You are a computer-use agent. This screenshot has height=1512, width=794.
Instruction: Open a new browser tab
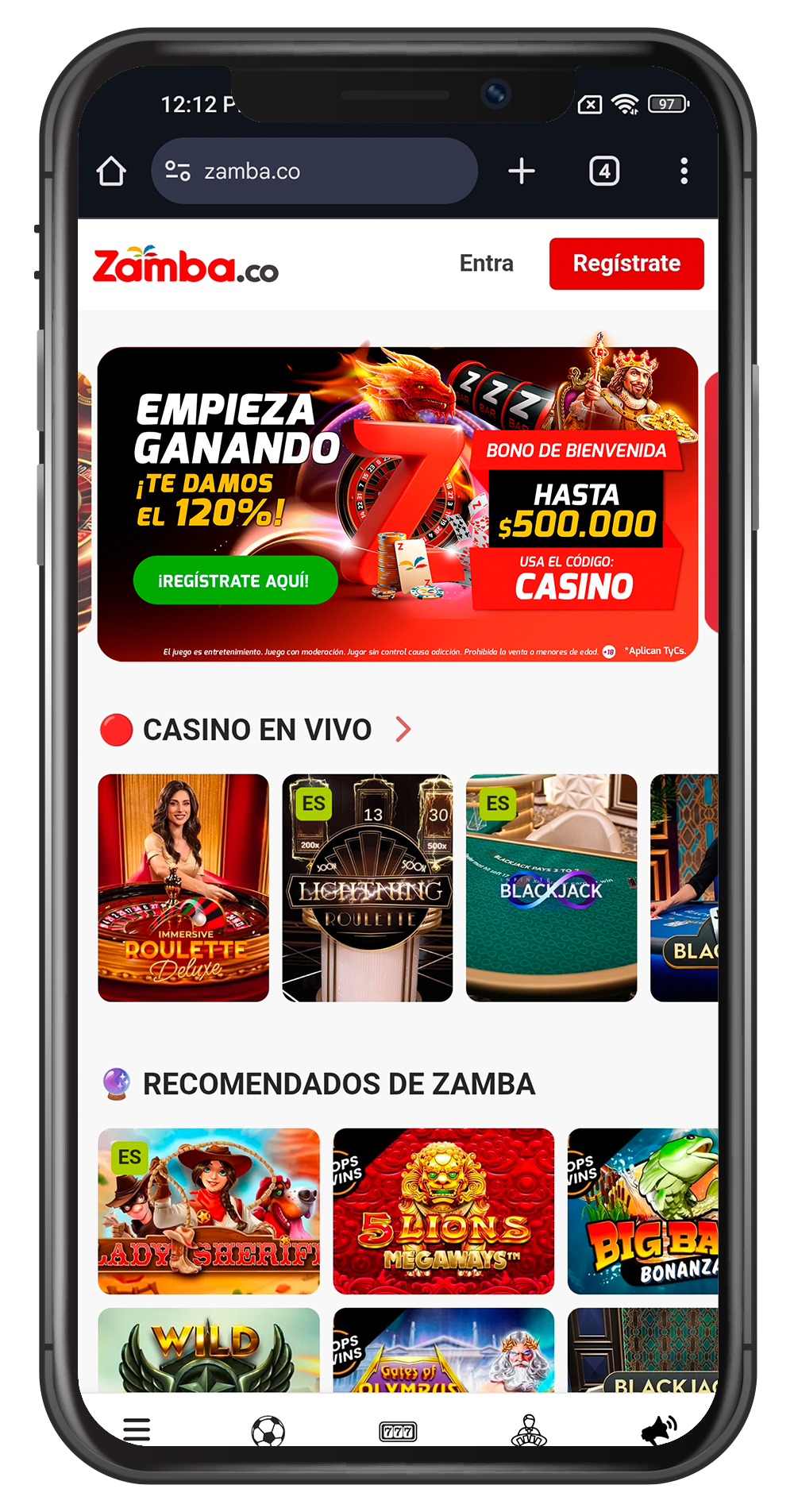(522, 172)
